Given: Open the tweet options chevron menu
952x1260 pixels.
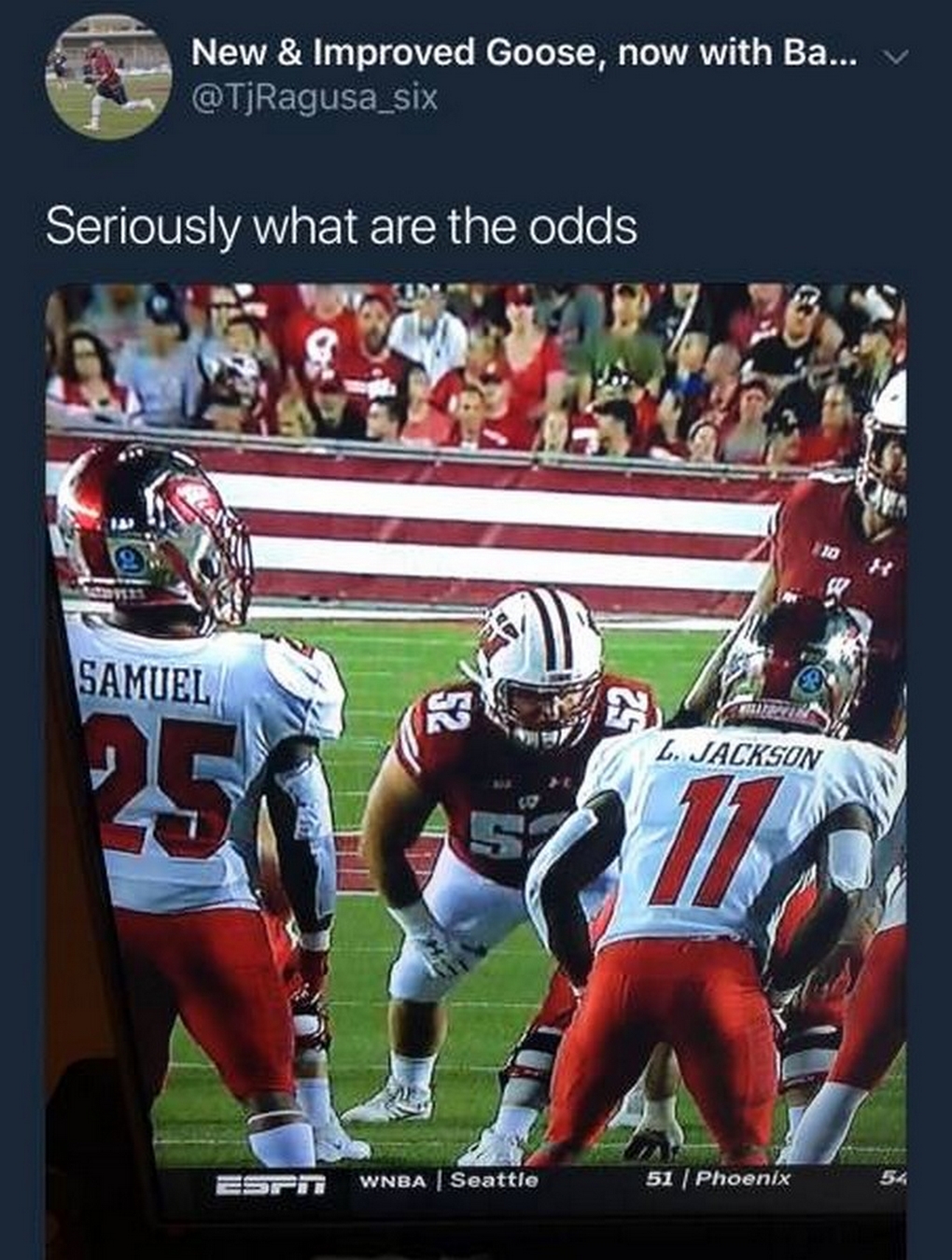Looking at the screenshot, I should [x=894, y=58].
